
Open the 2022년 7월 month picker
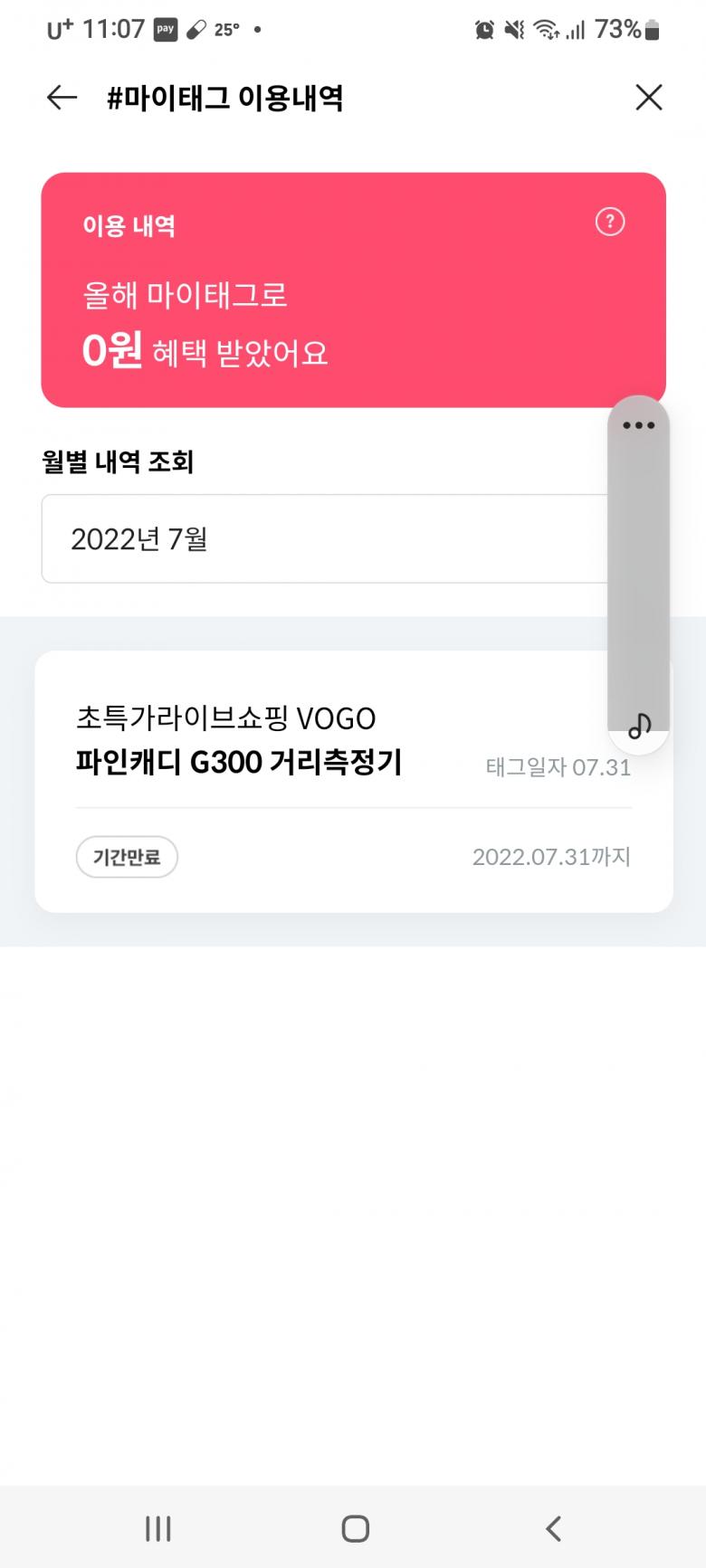pyautogui.click(x=324, y=538)
